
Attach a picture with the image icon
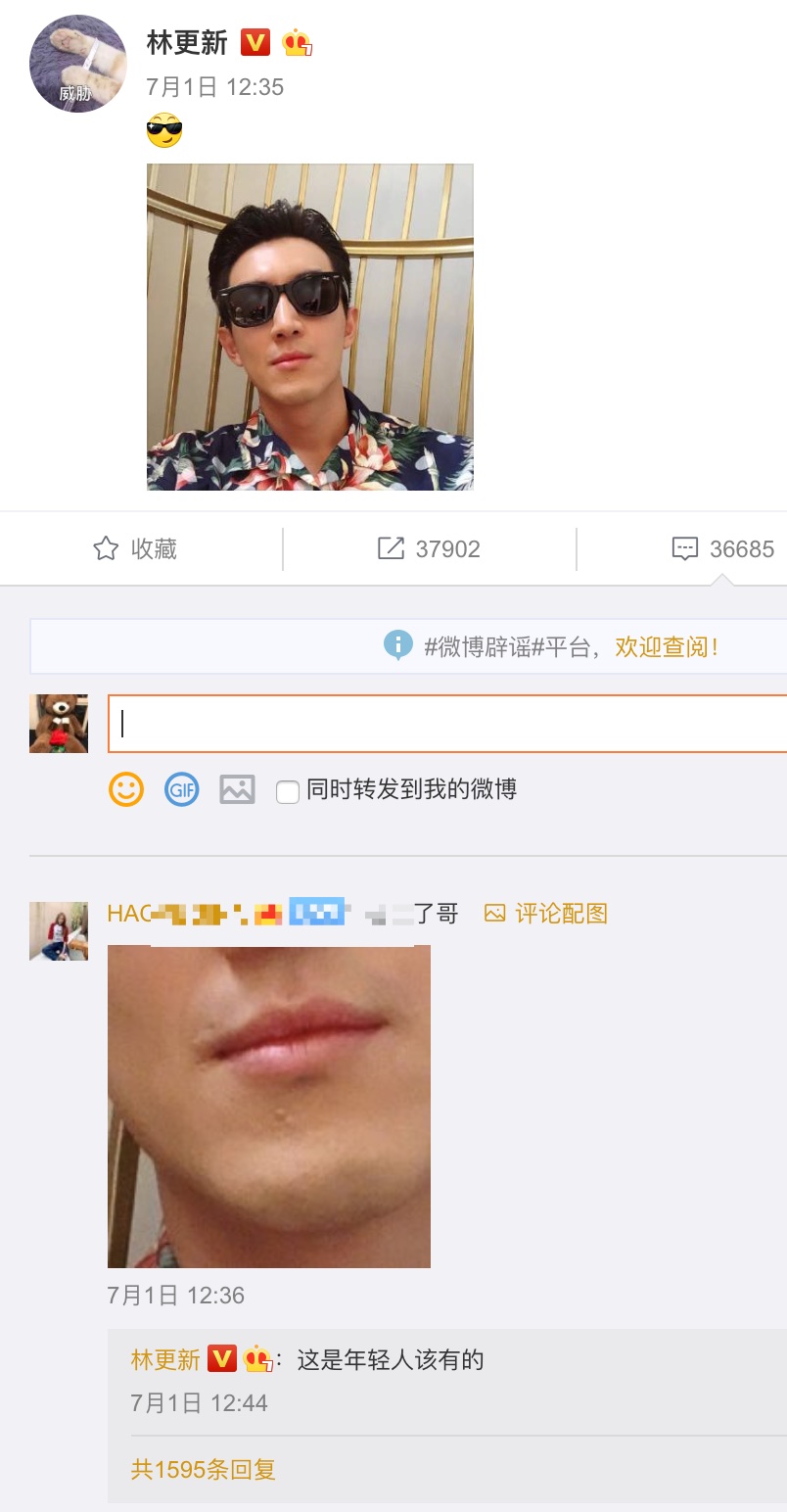pyautogui.click(x=237, y=789)
